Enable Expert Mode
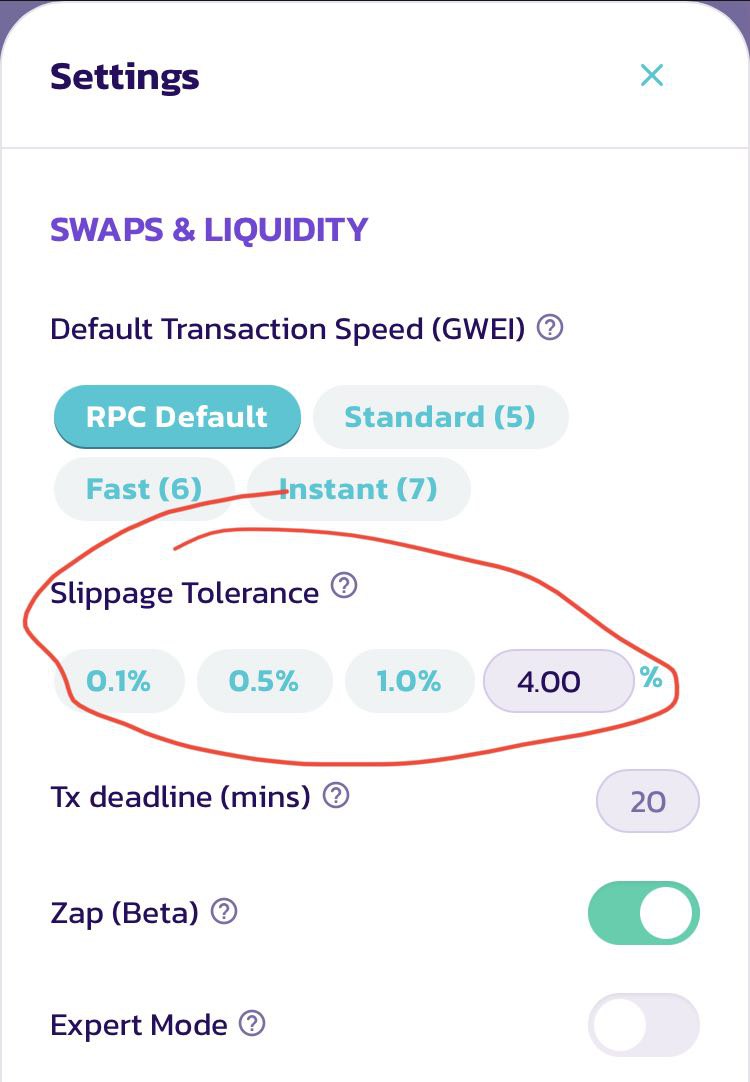The width and height of the screenshot is (750, 1082). (x=643, y=1024)
